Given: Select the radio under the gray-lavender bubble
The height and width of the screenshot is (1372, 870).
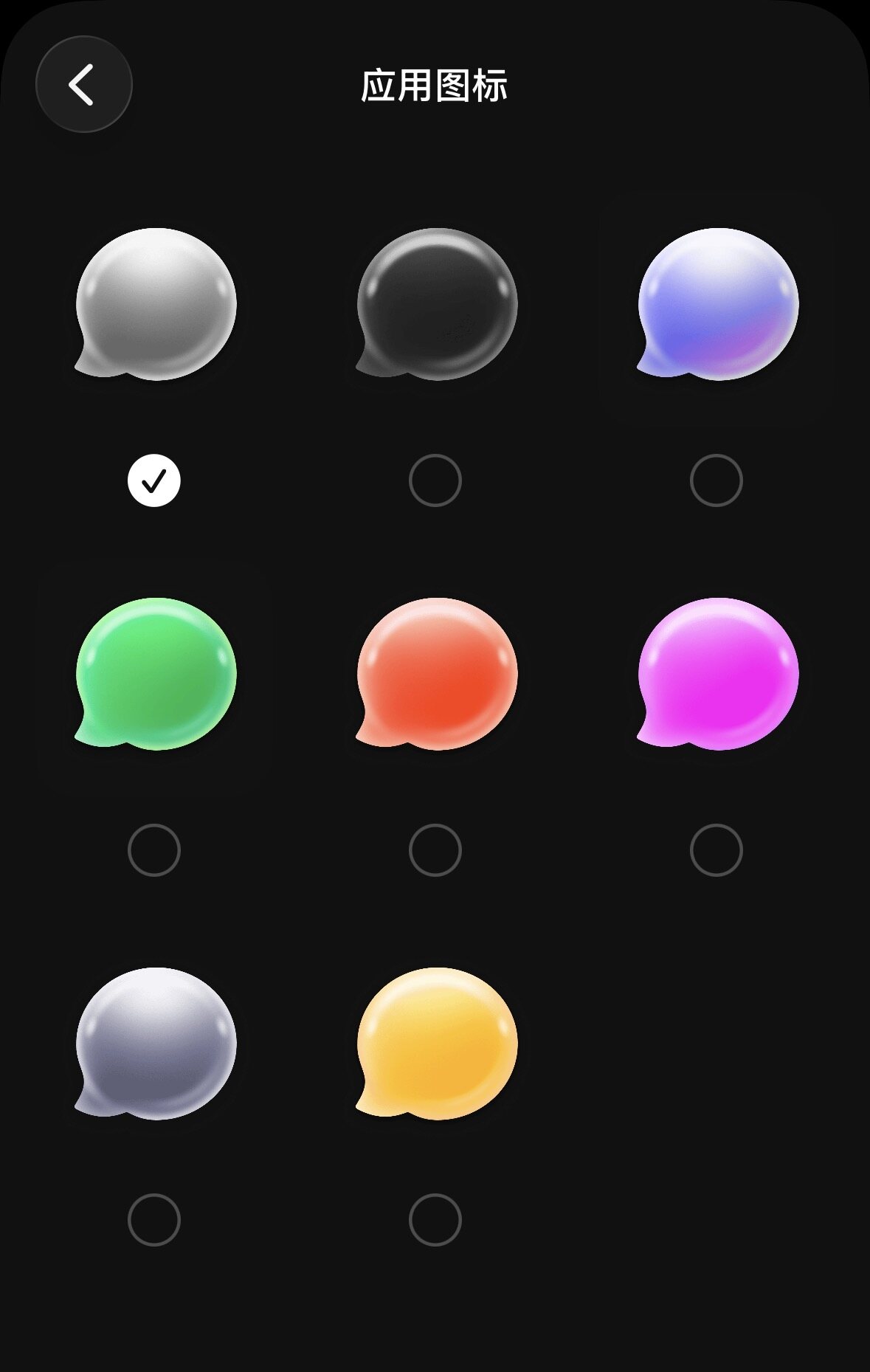Looking at the screenshot, I should [x=153, y=1220].
